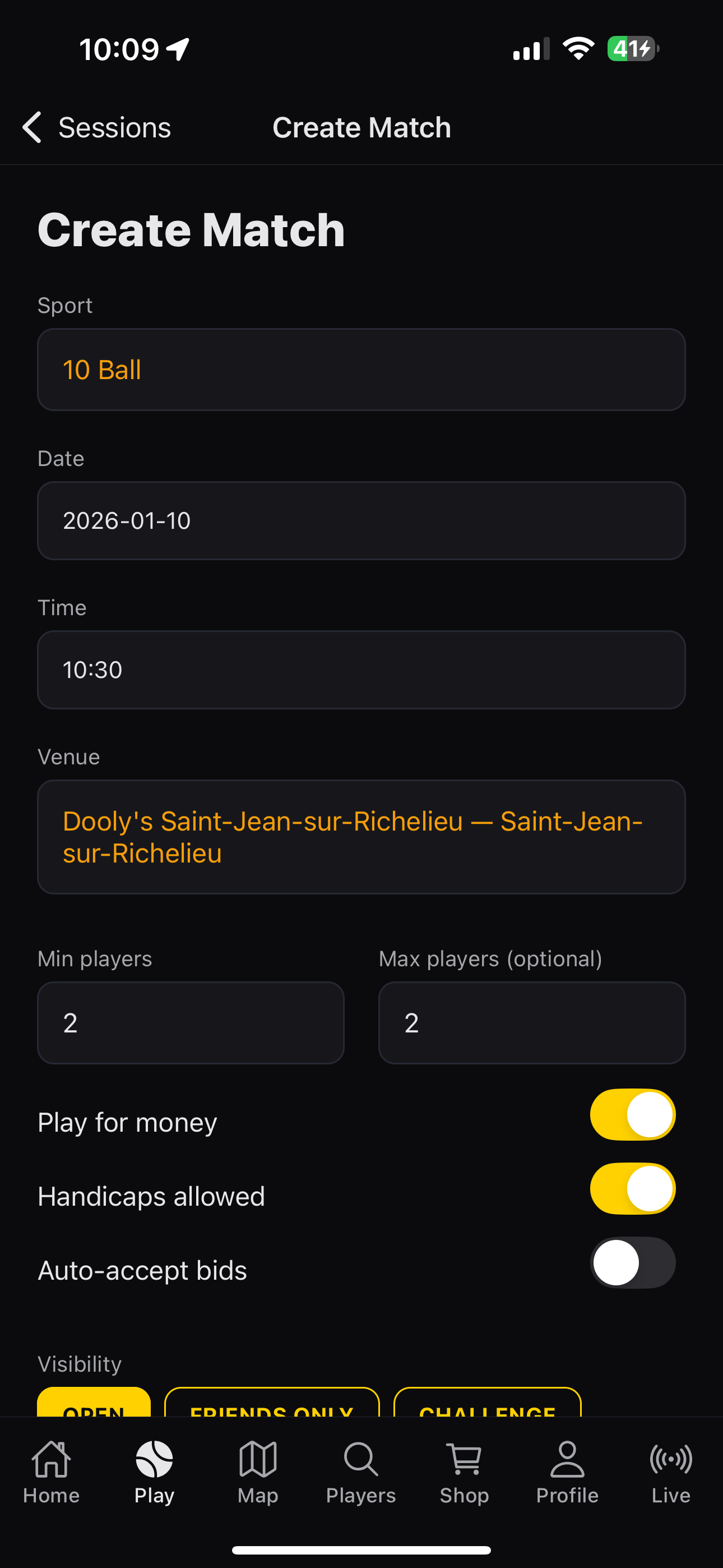Turn off Handicaps allowed
The width and height of the screenshot is (723, 1568).
[x=632, y=1188]
